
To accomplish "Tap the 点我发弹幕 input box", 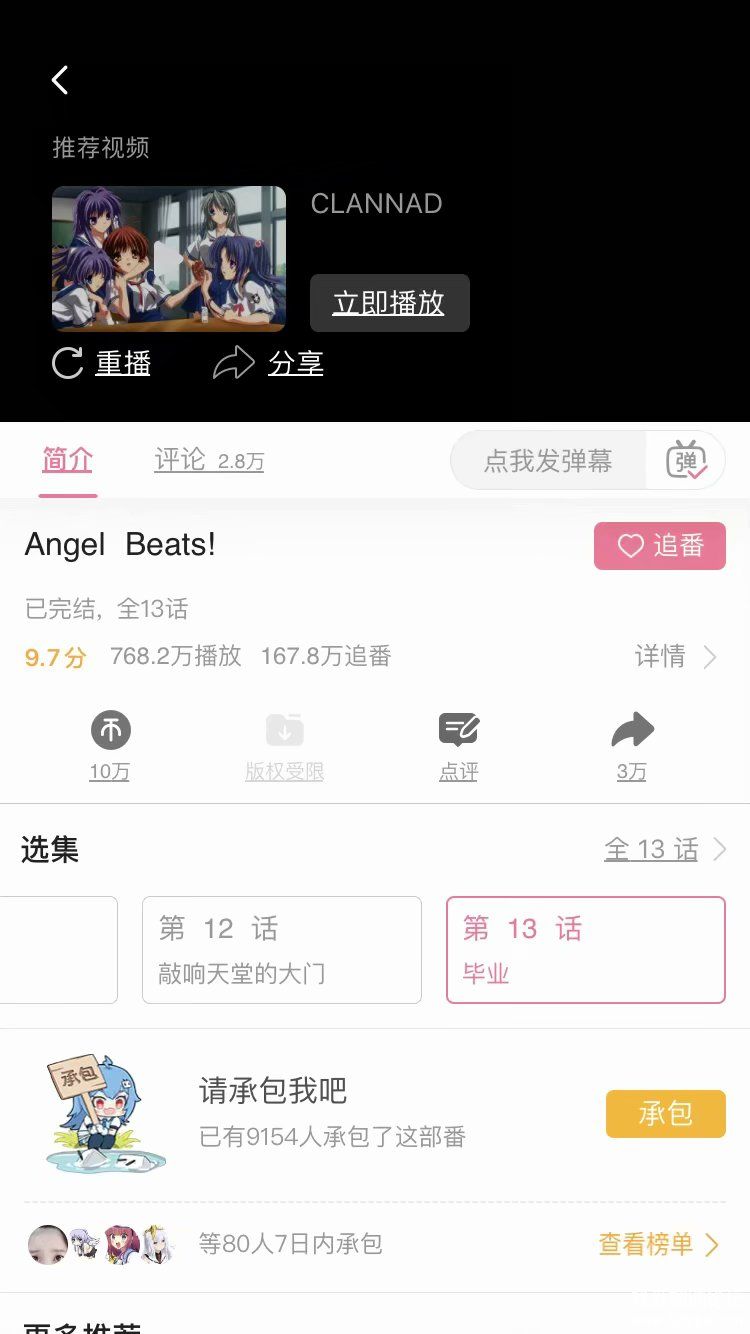I will click(x=548, y=461).
